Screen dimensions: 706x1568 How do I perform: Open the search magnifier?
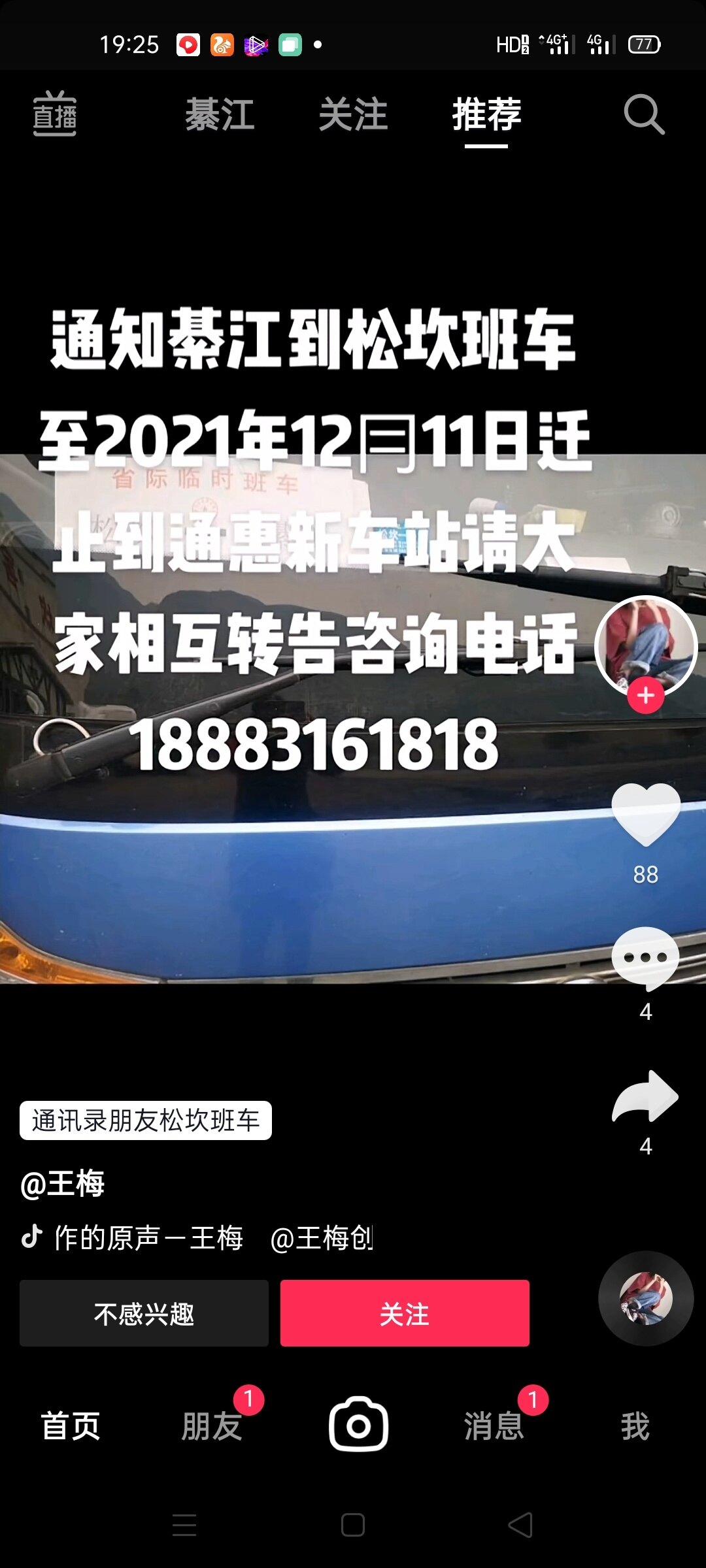click(643, 114)
